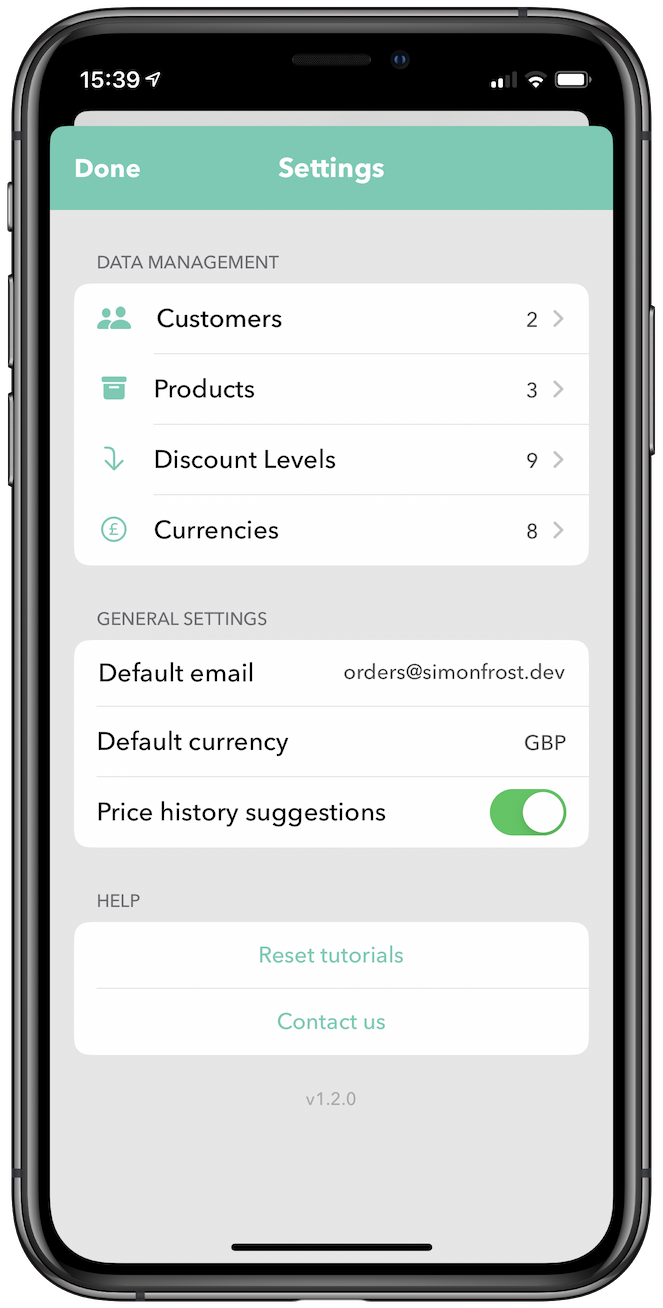Go to Discount Levels
This screenshot has height=1308, width=663.
(330, 460)
